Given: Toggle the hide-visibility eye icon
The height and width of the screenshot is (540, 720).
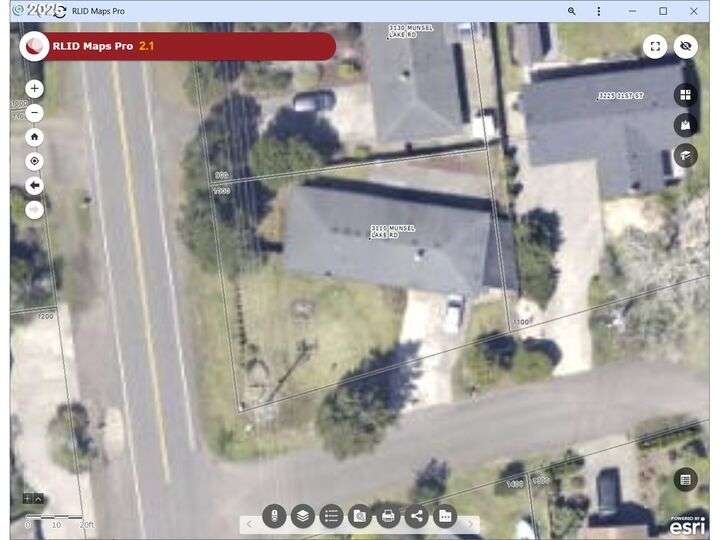Looking at the screenshot, I should 685,46.
